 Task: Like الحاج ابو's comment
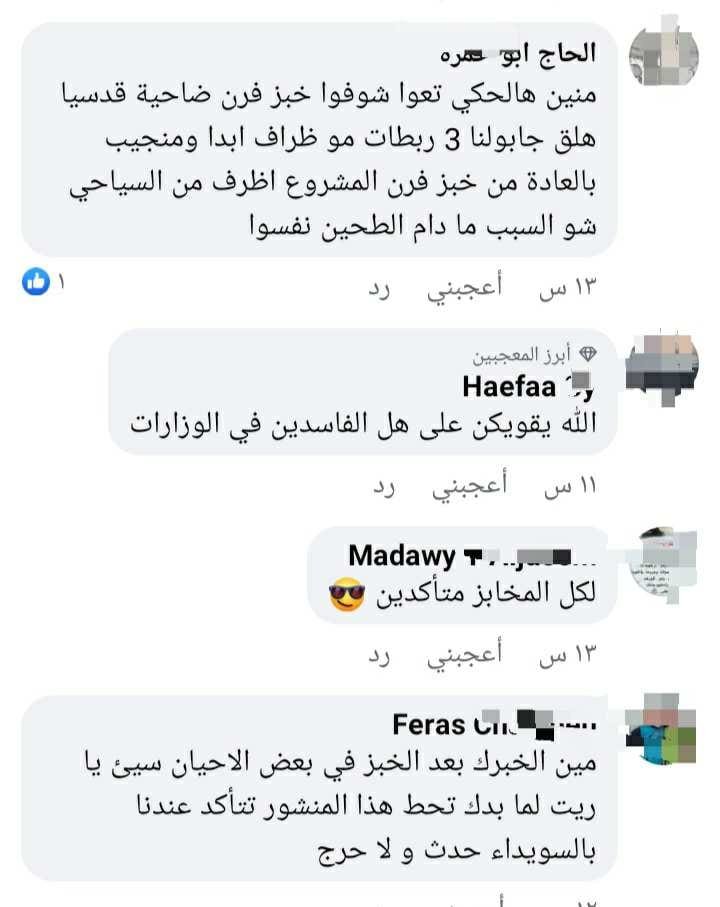pos(467,289)
